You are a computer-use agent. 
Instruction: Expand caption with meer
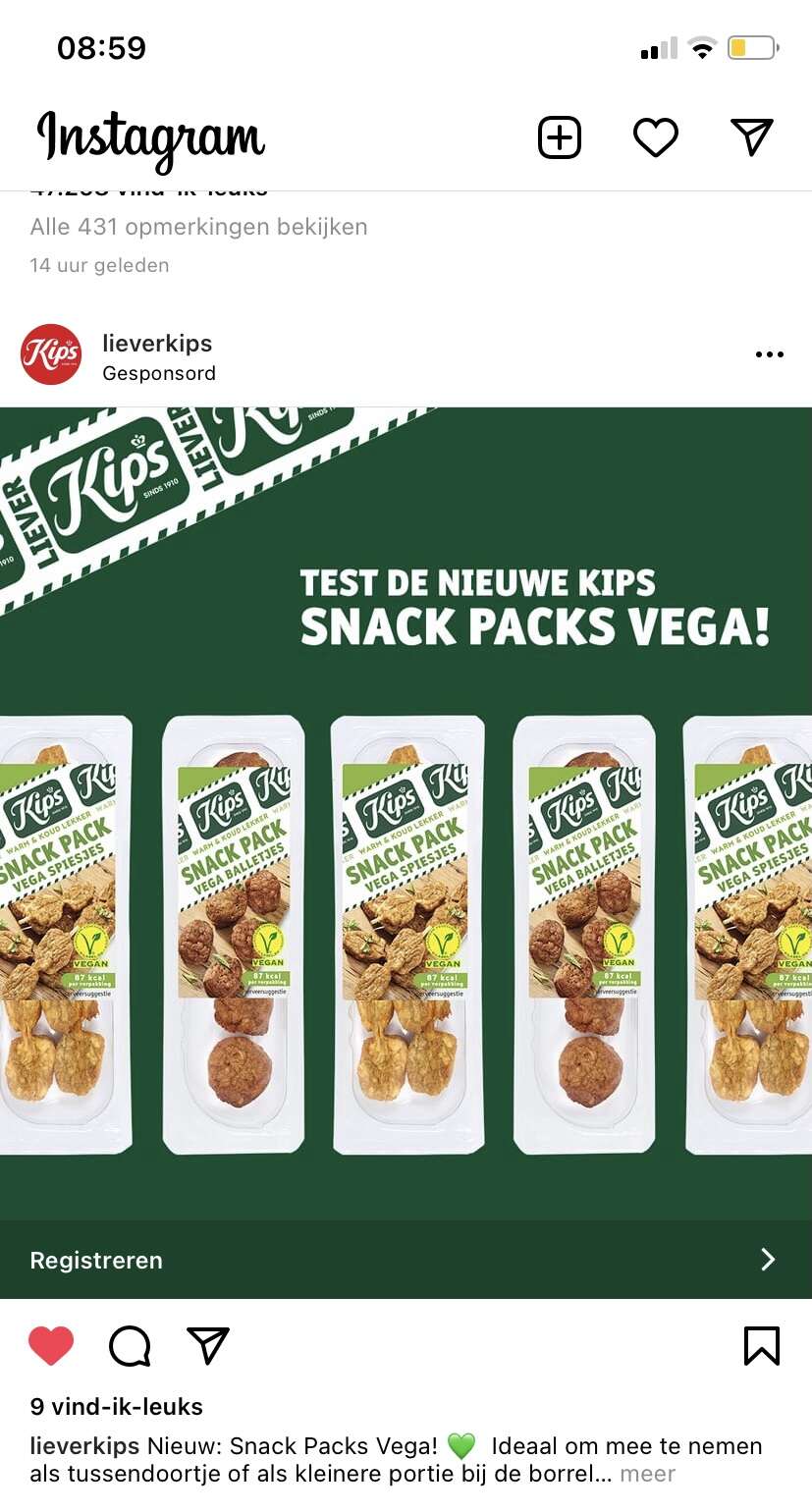(x=648, y=1474)
